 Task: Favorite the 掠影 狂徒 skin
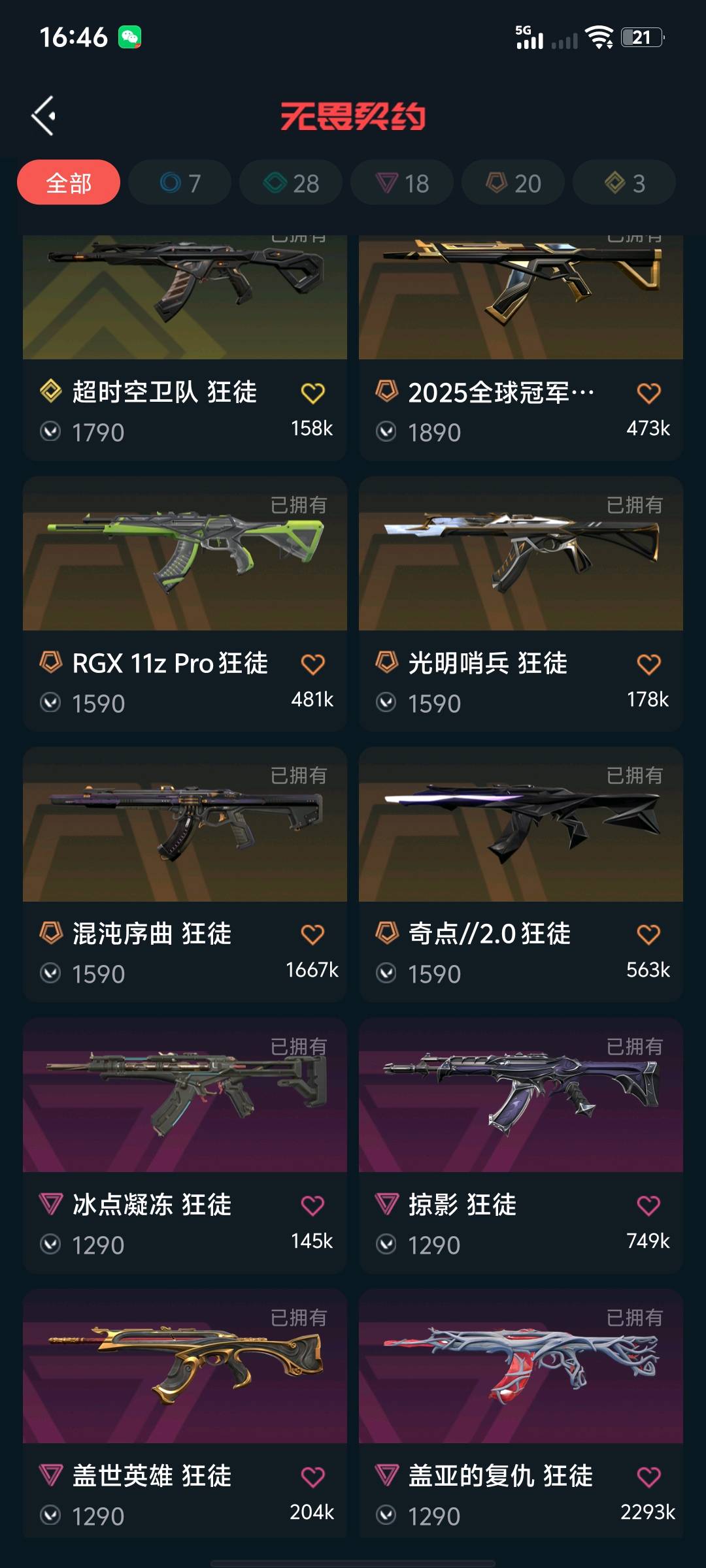pyautogui.click(x=648, y=1205)
